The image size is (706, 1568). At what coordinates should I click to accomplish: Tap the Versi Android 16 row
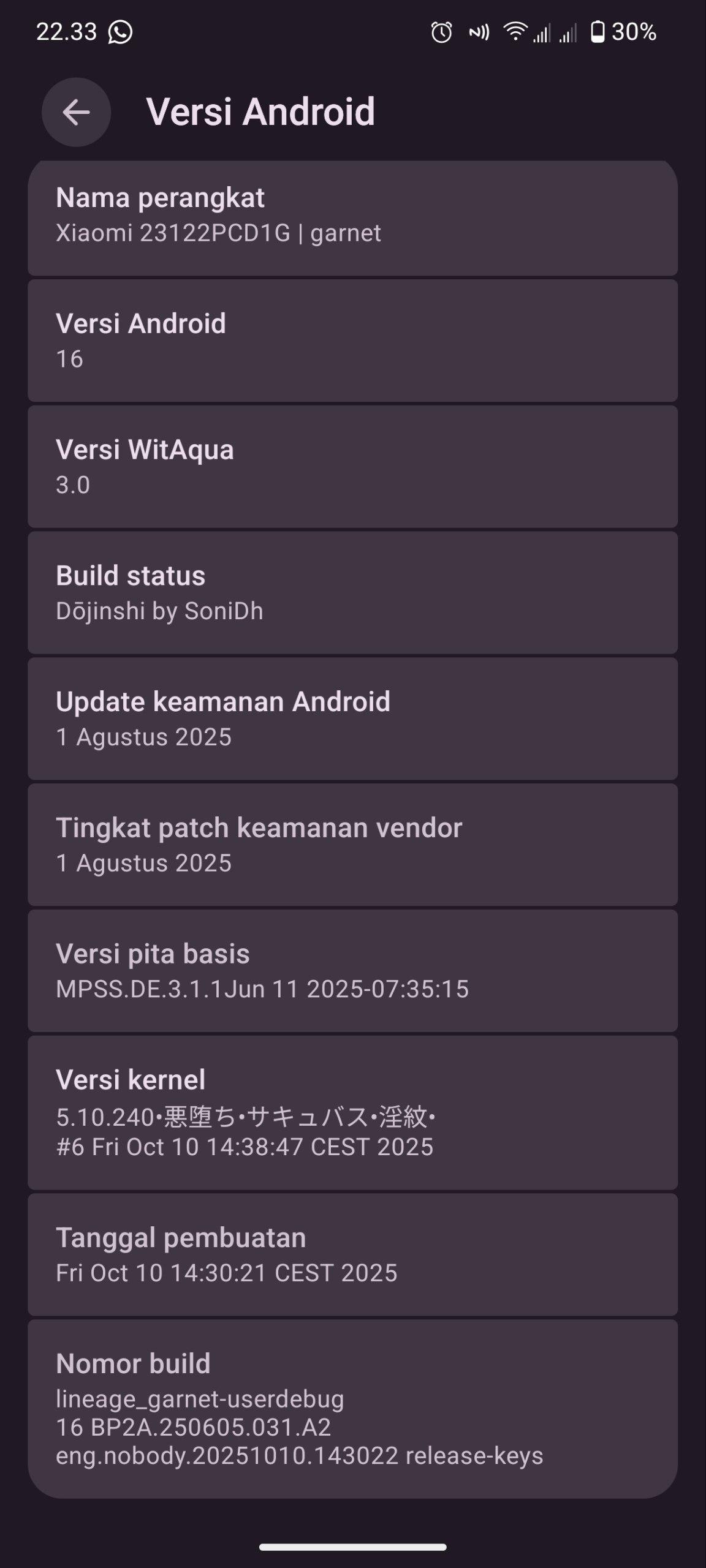pyautogui.click(x=352, y=341)
